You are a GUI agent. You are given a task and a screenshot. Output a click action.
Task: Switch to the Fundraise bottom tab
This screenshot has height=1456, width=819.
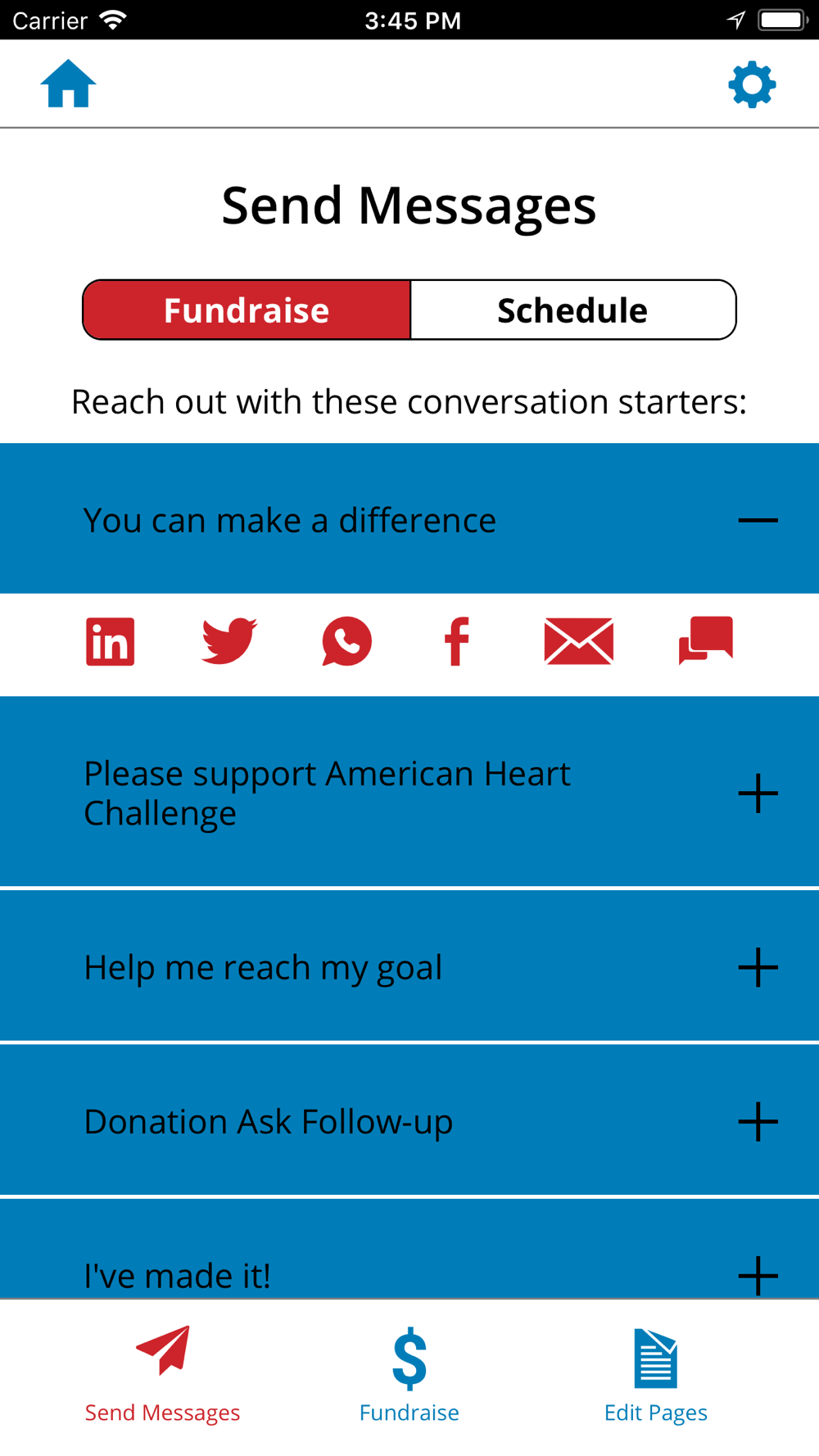coord(409,1376)
